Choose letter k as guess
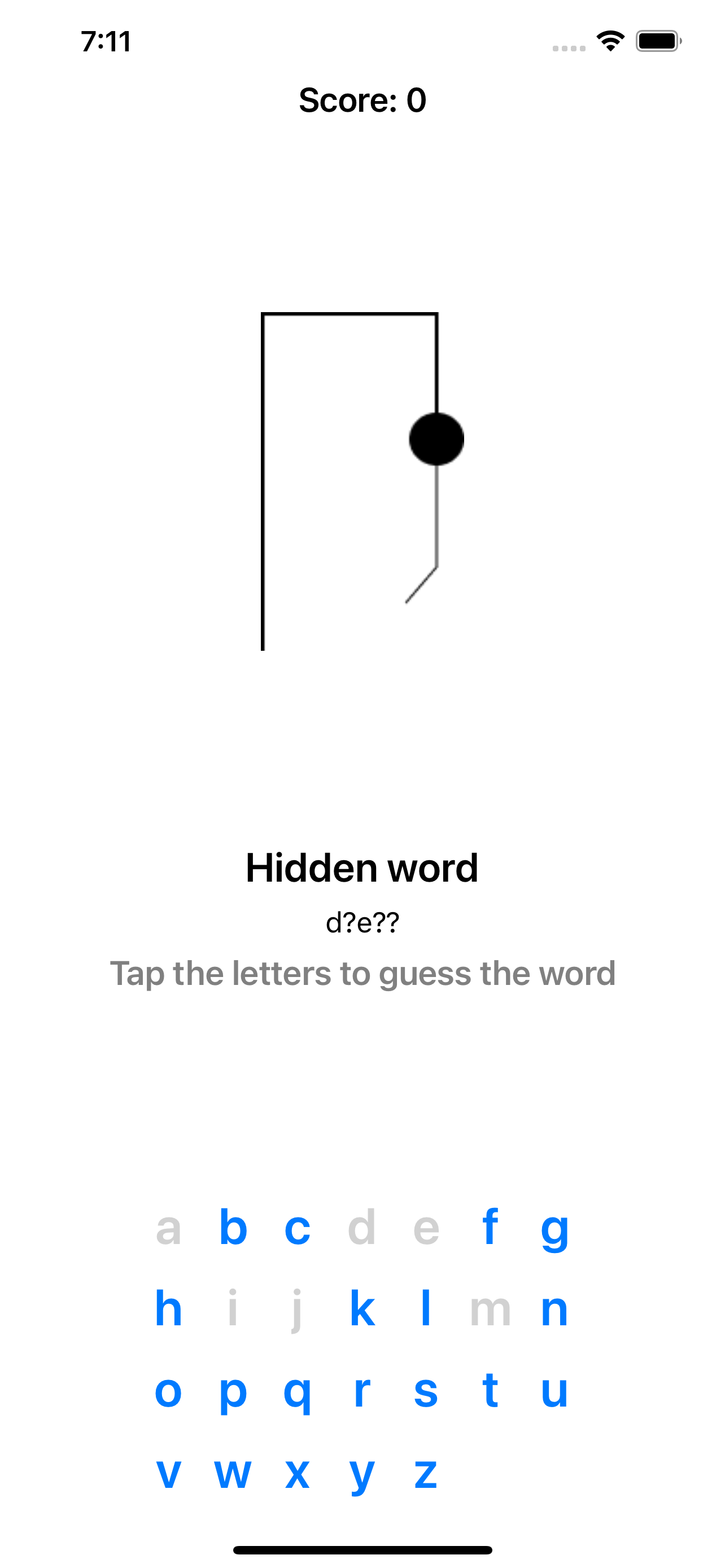The width and height of the screenshot is (725, 1568). [362, 1309]
